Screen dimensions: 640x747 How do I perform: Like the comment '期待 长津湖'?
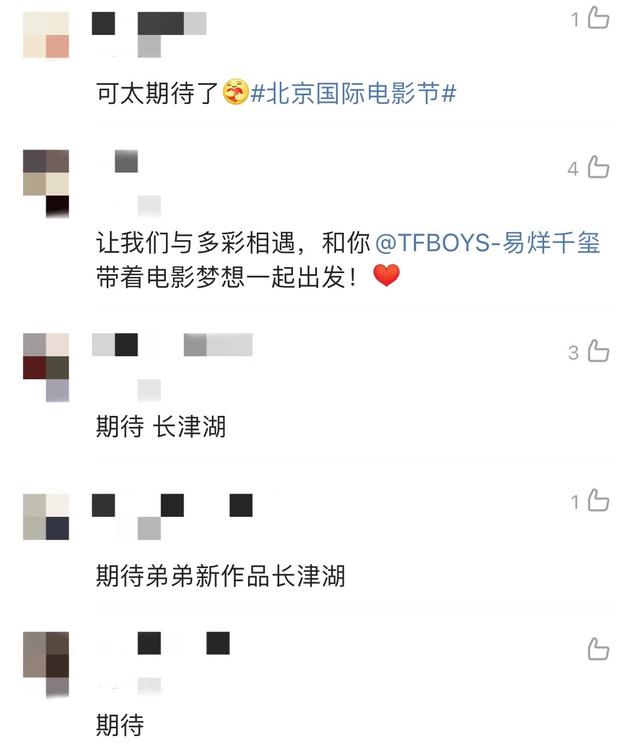(598, 351)
